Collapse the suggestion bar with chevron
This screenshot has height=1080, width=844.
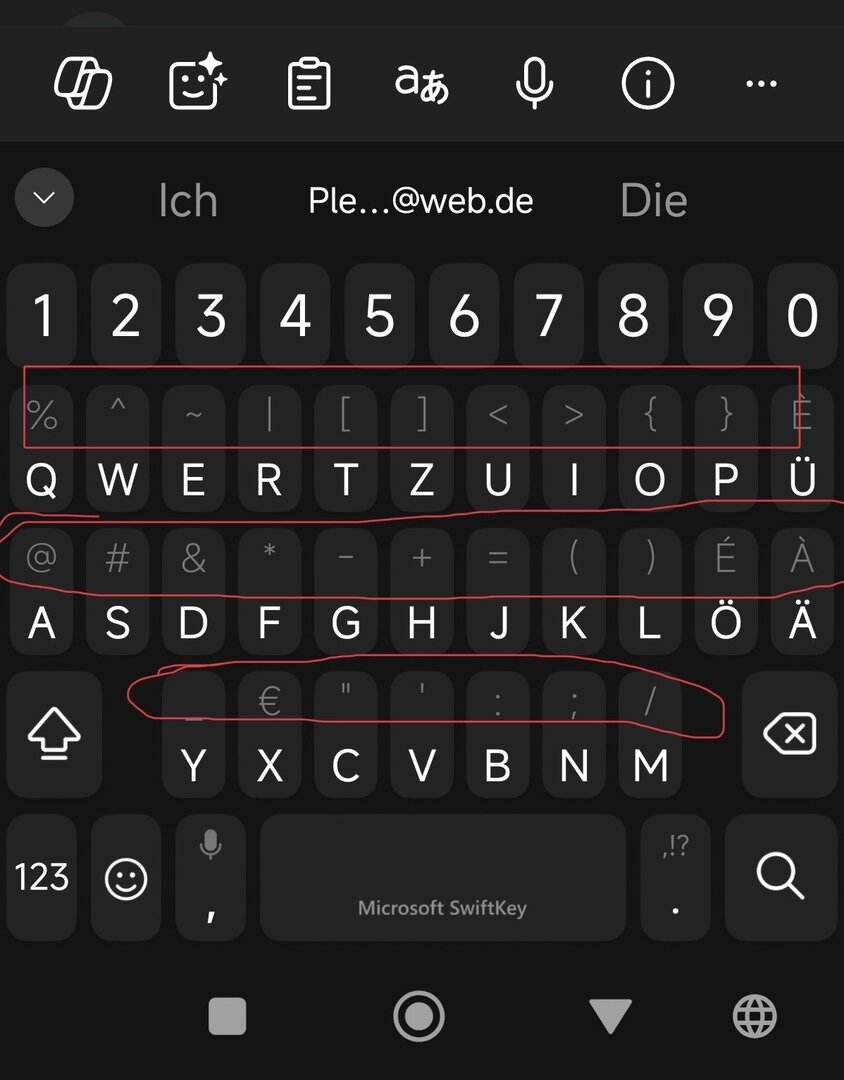(x=45, y=198)
